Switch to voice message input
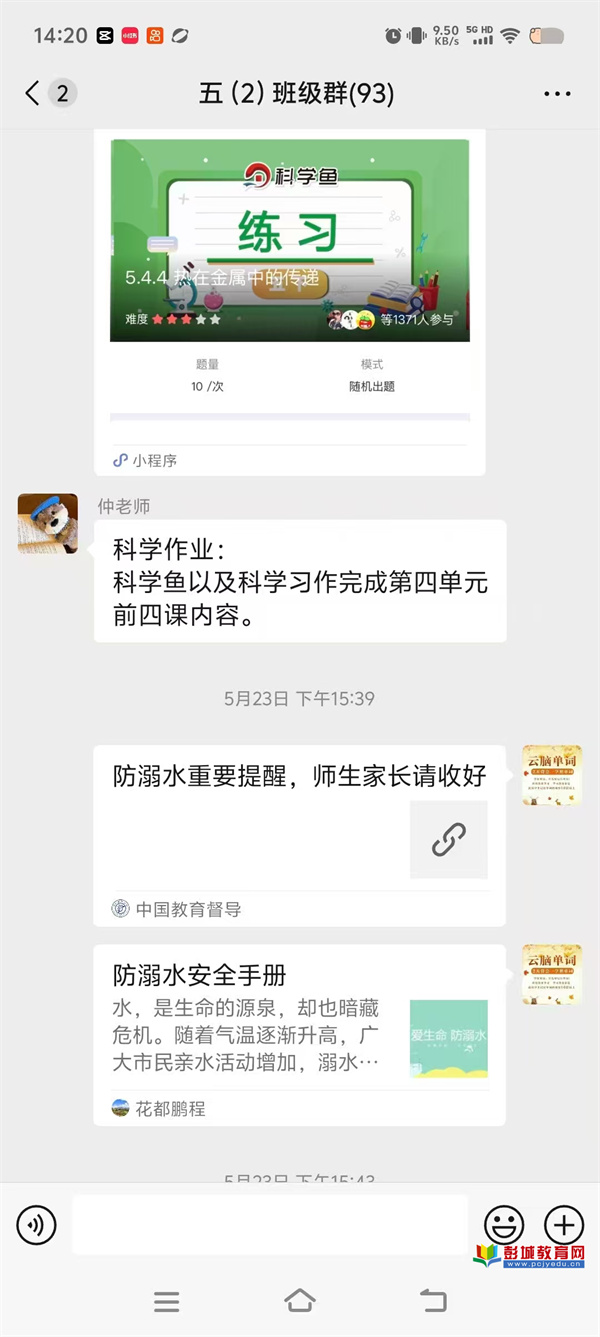This screenshot has height=1337, width=600. (37, 1224)
